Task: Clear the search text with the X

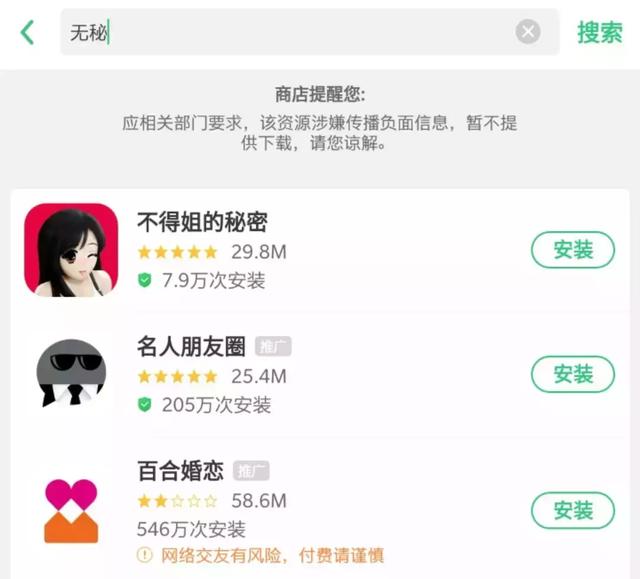Action: coord(528,32)
